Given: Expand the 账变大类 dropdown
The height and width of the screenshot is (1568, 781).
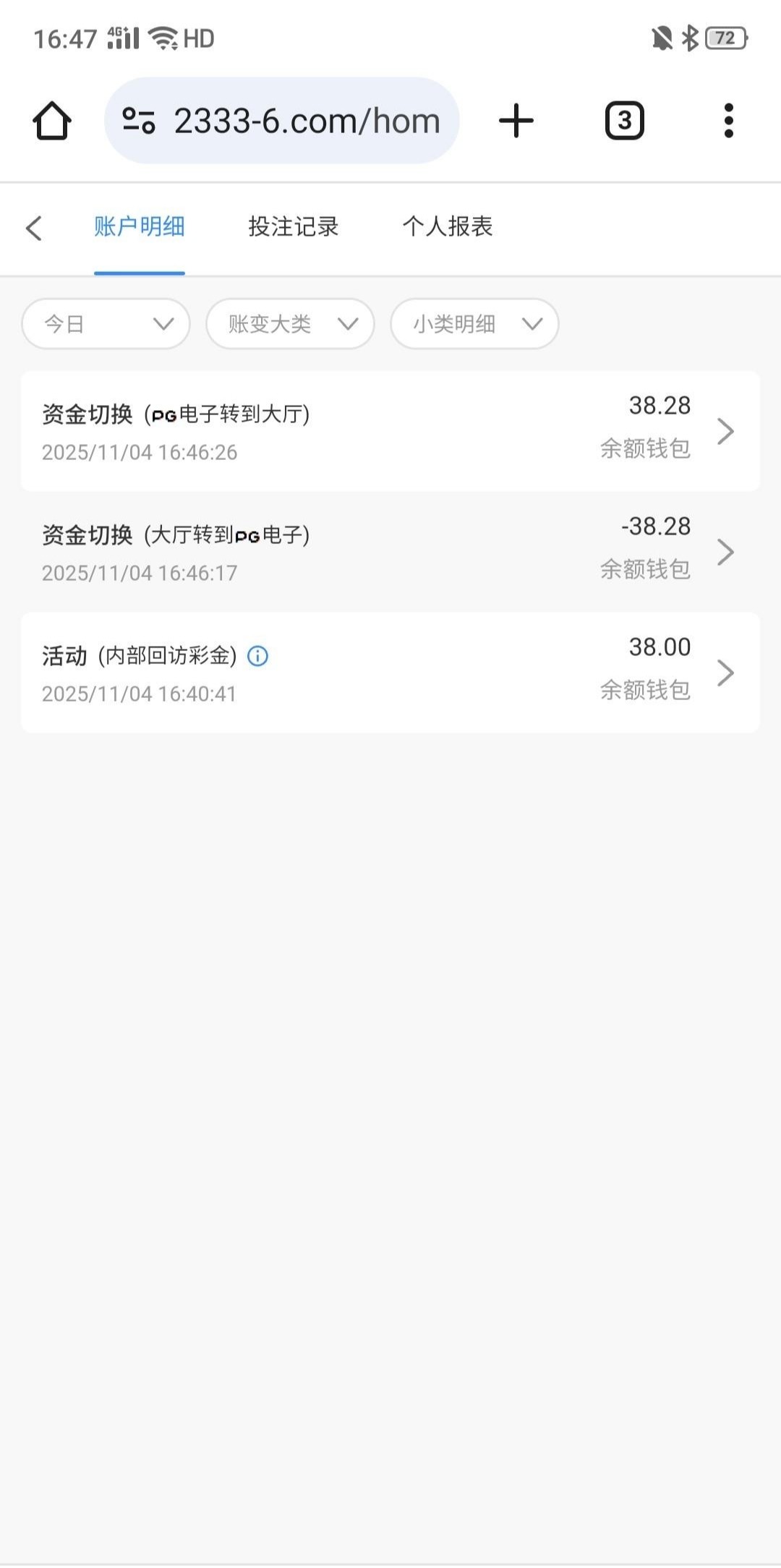Looking at the screenshot, I should pos(290,324).
